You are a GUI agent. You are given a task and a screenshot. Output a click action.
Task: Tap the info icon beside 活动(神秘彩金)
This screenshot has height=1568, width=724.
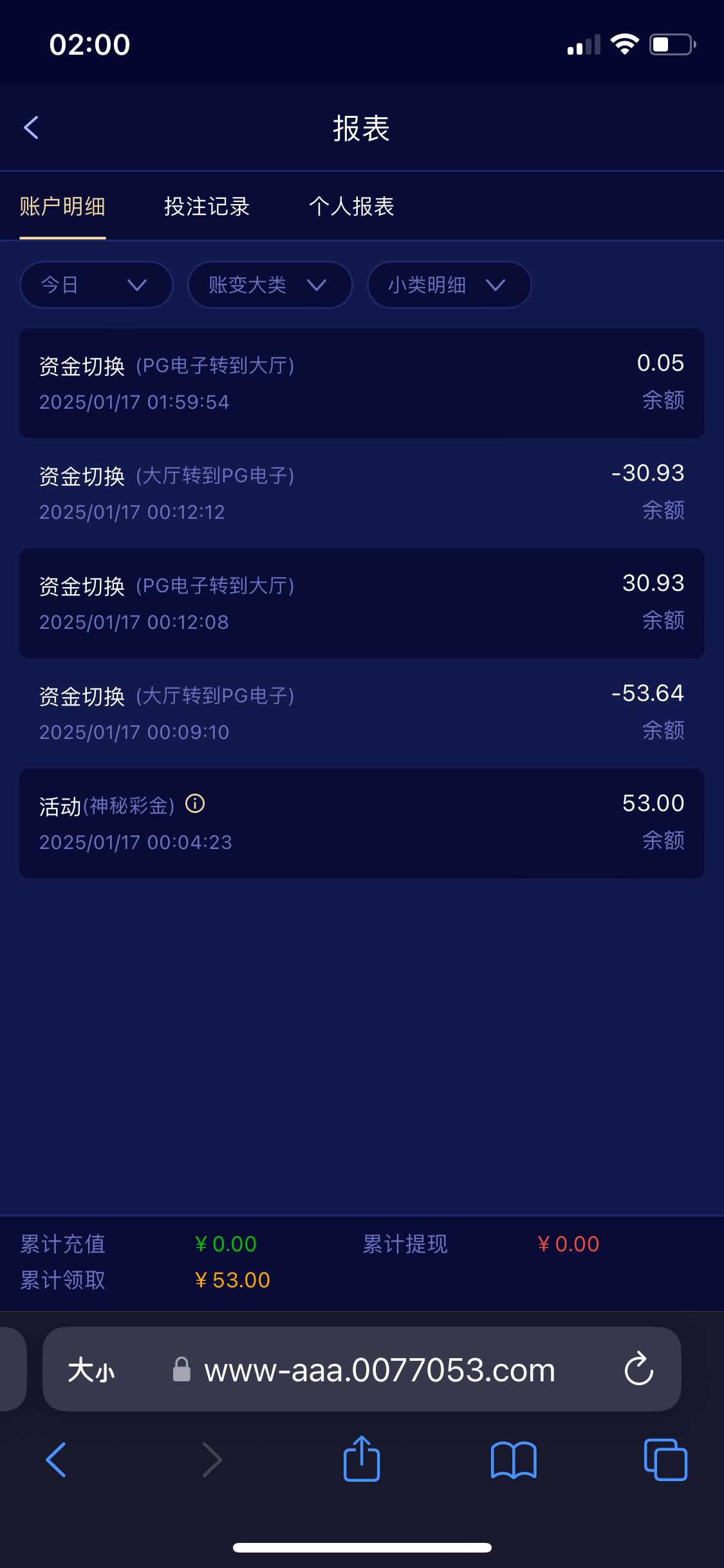[x=195, y=803]
